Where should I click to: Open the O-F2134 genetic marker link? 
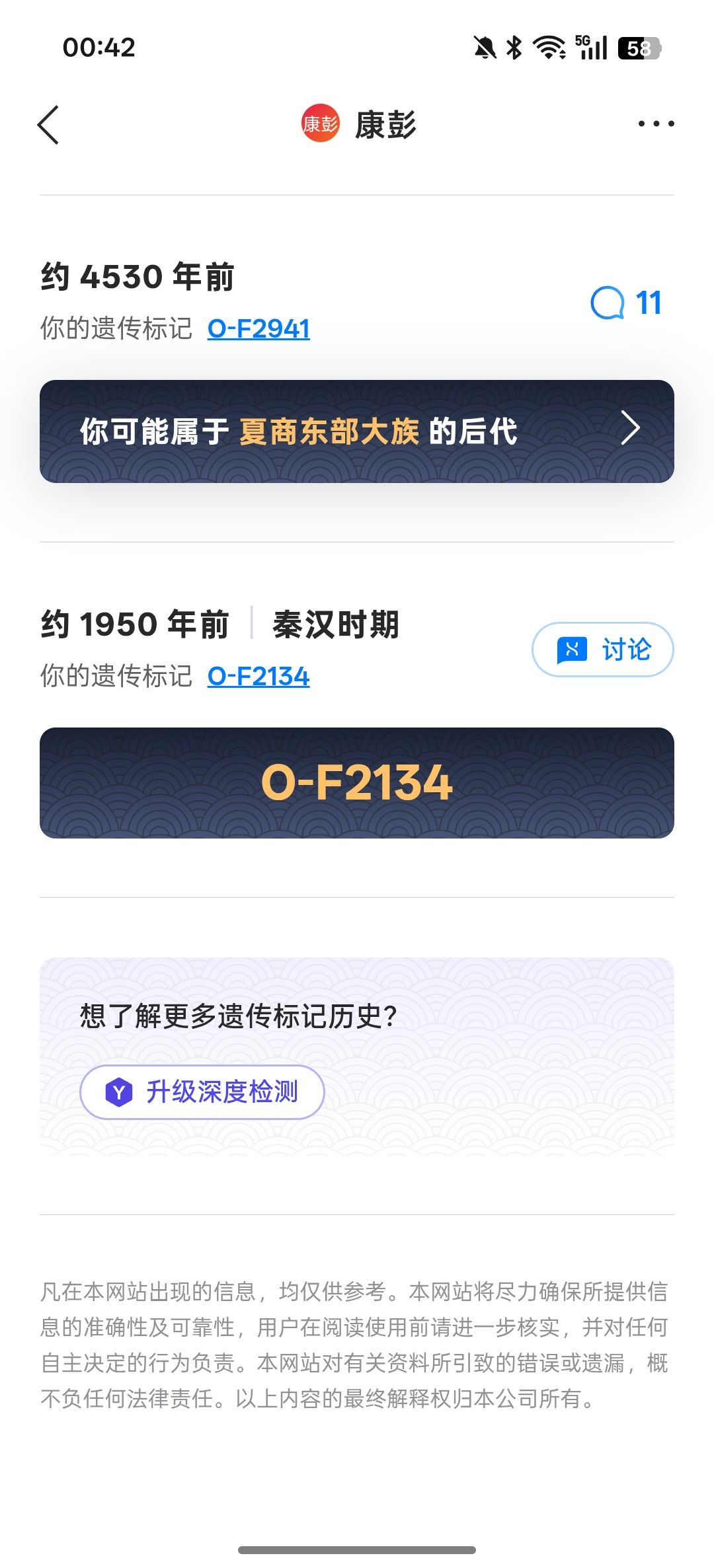tap(258, 676)
